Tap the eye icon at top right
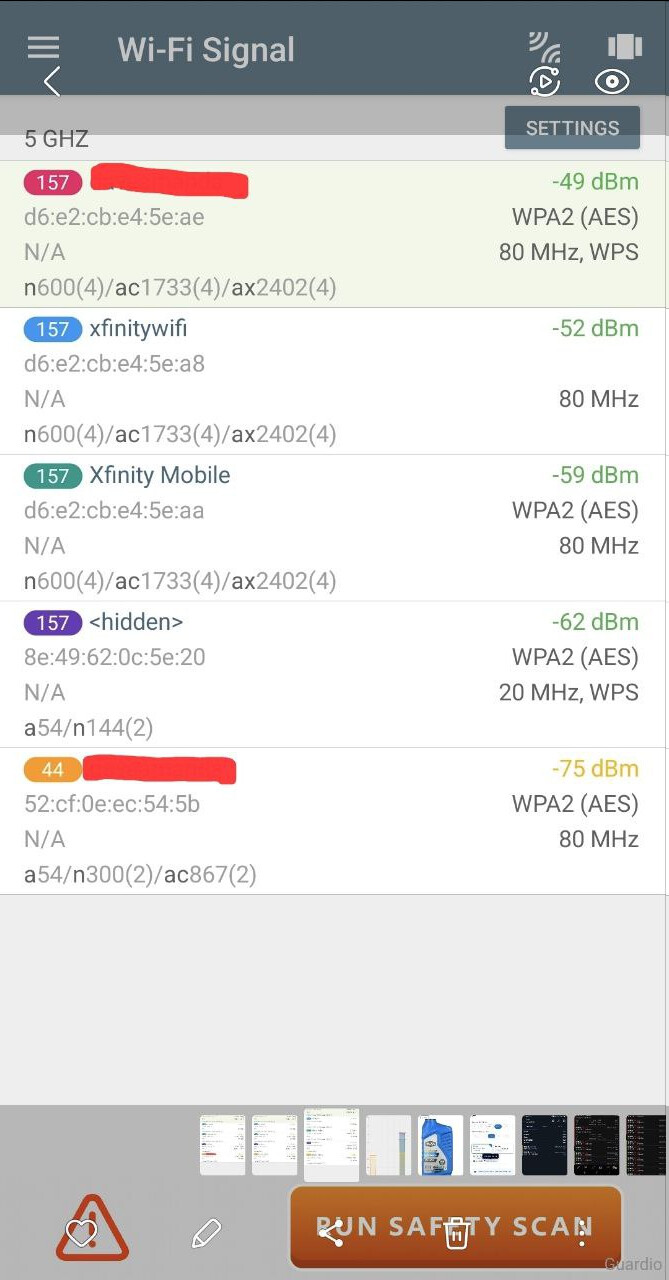Screen dimensions: 669x1280 [x=612, y=82]
